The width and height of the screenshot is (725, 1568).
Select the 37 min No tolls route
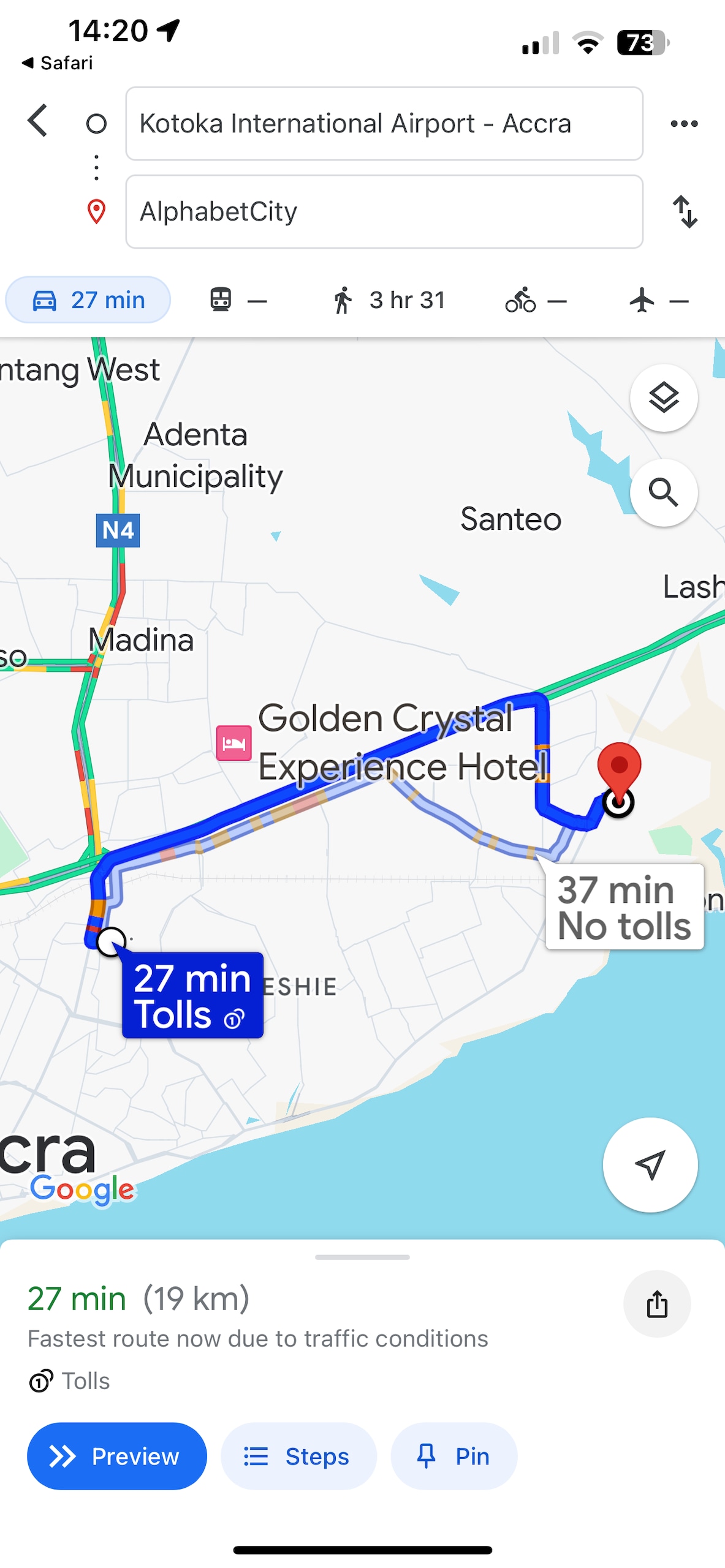tap(624, 907)
